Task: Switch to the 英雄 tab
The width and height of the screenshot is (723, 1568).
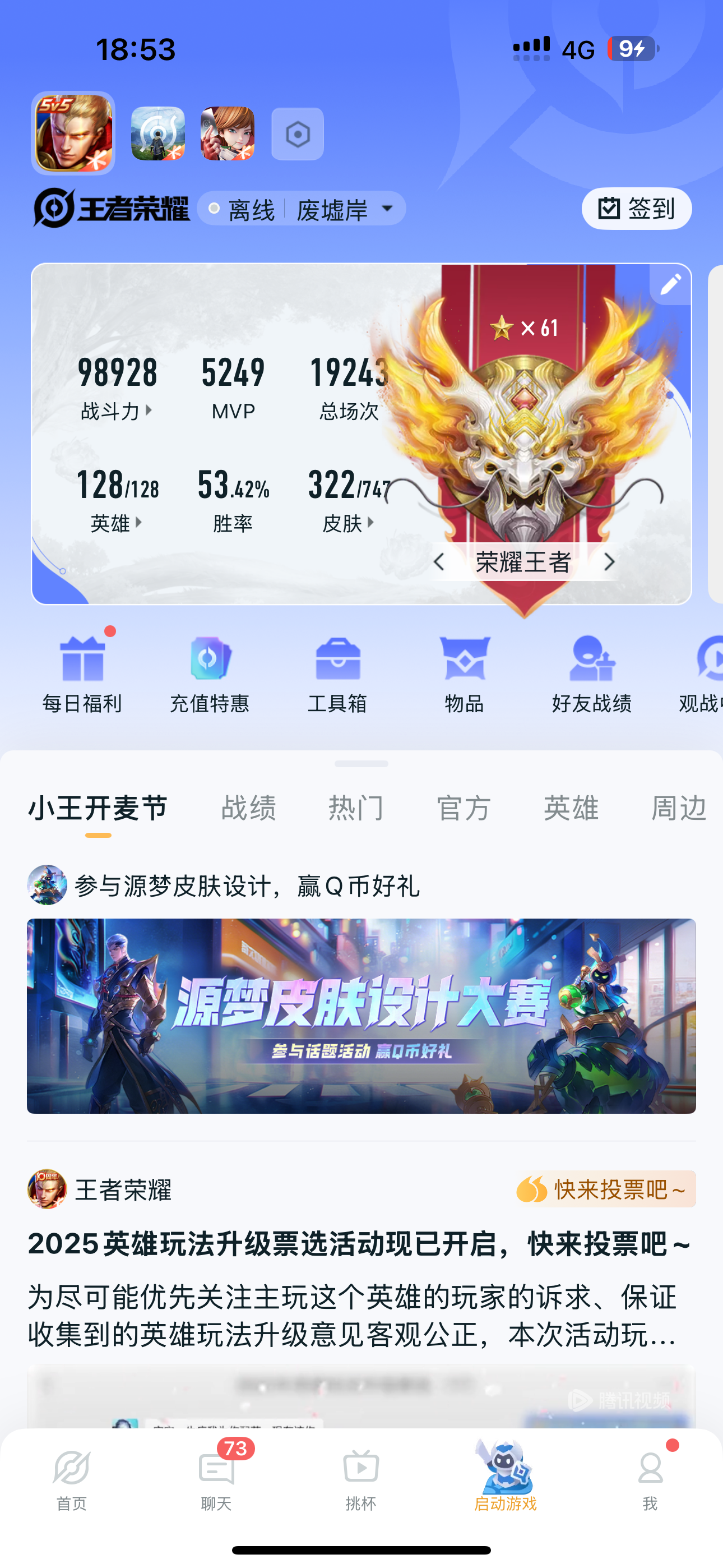Action: click(571, 808)
